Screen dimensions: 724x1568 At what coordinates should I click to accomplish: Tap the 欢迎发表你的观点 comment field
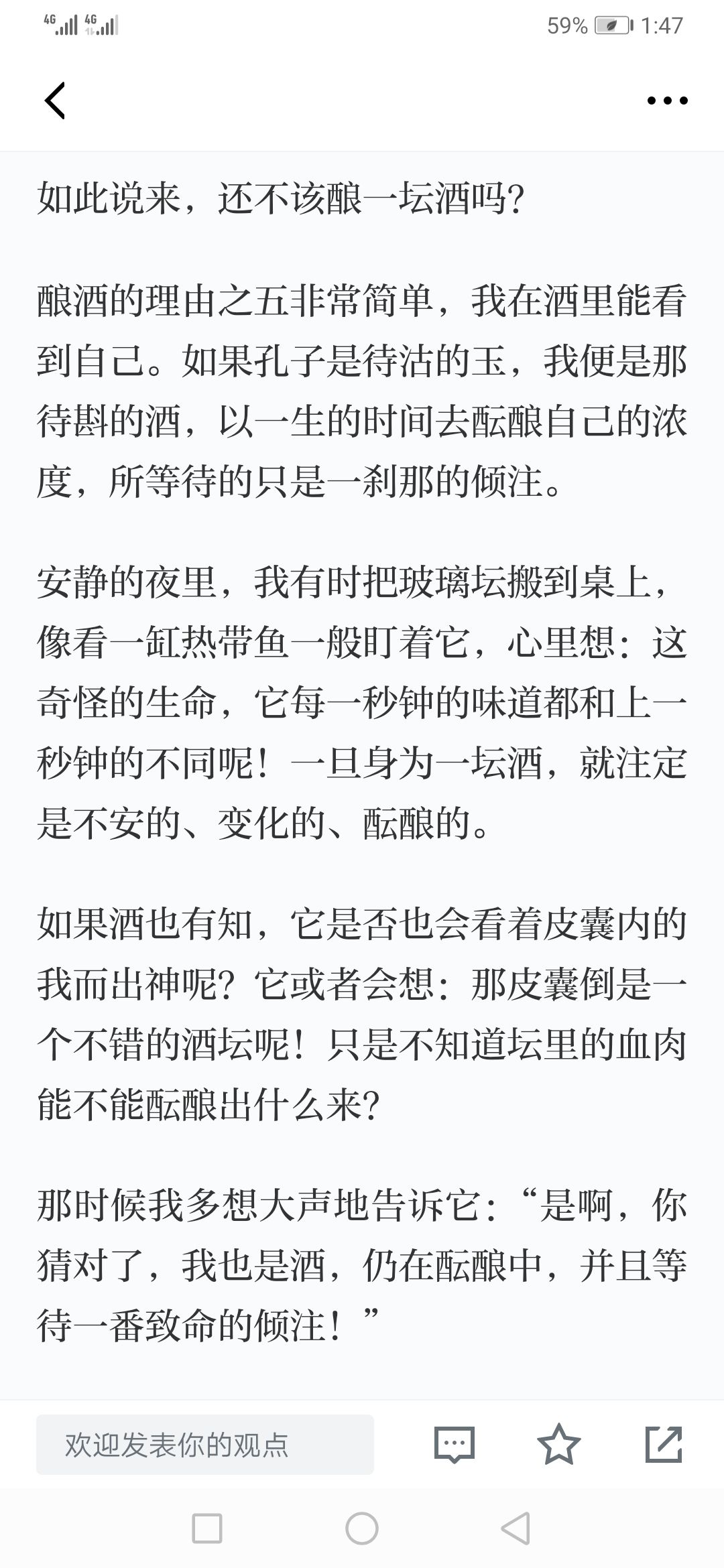tap(205, 1444)
